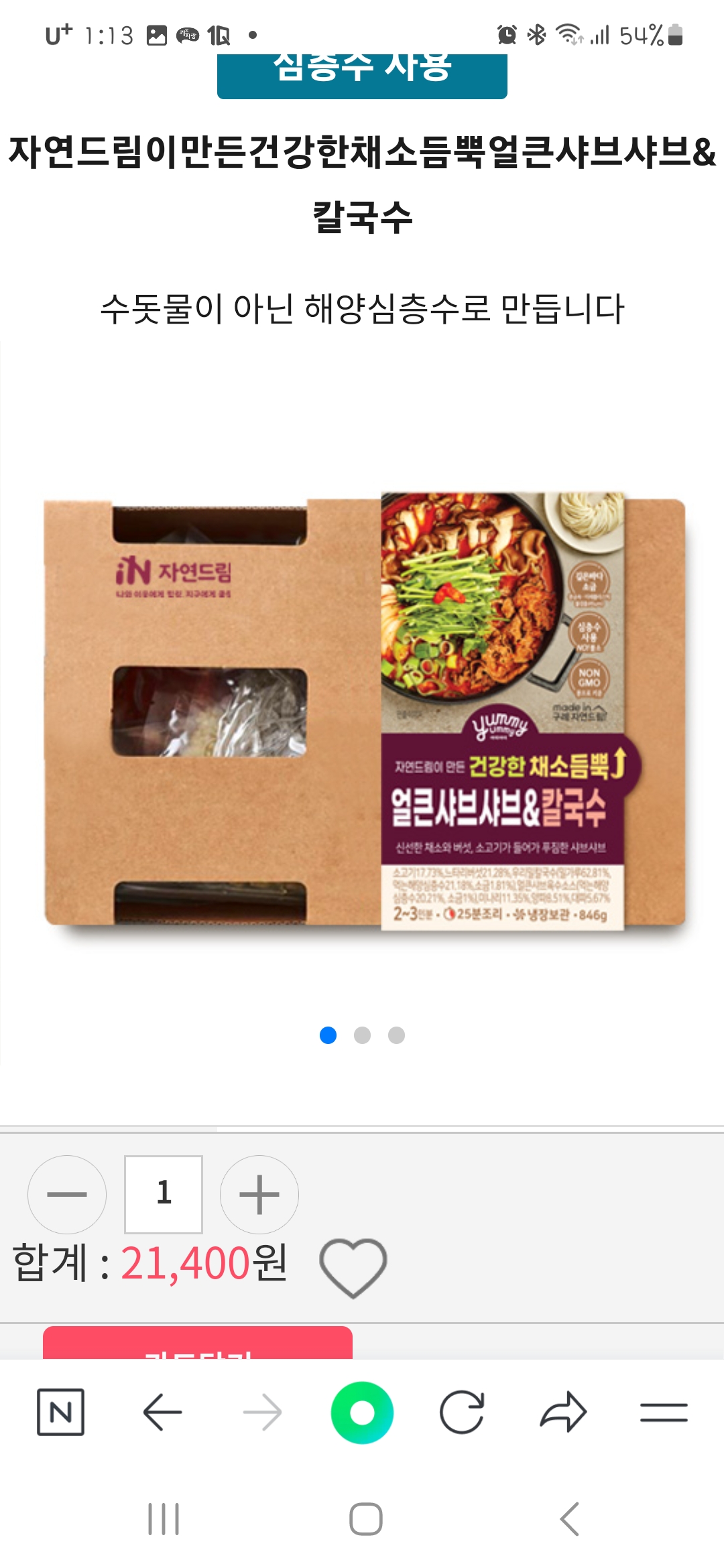Go to the phone home screen
Screen dimensions: 724x1568
pyautogui.click(x=366, y=1519)
